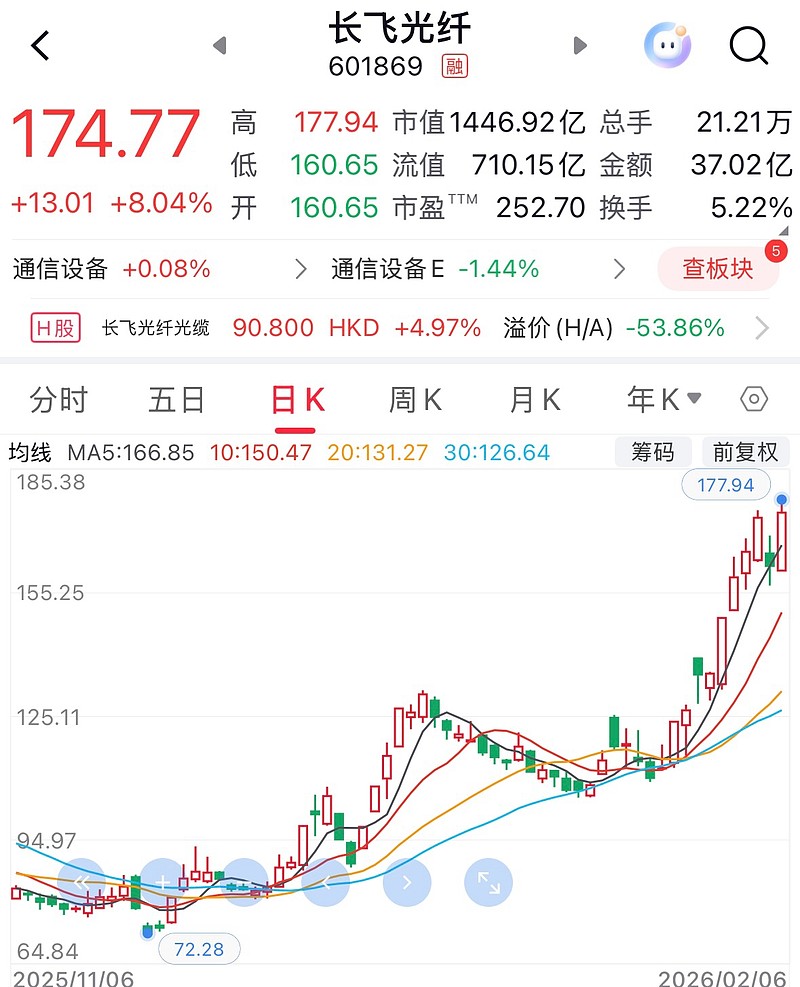Open the 通信设备E sector showing -1.44%
Viewport: 800px width, 987px height.
click(478, 269)
